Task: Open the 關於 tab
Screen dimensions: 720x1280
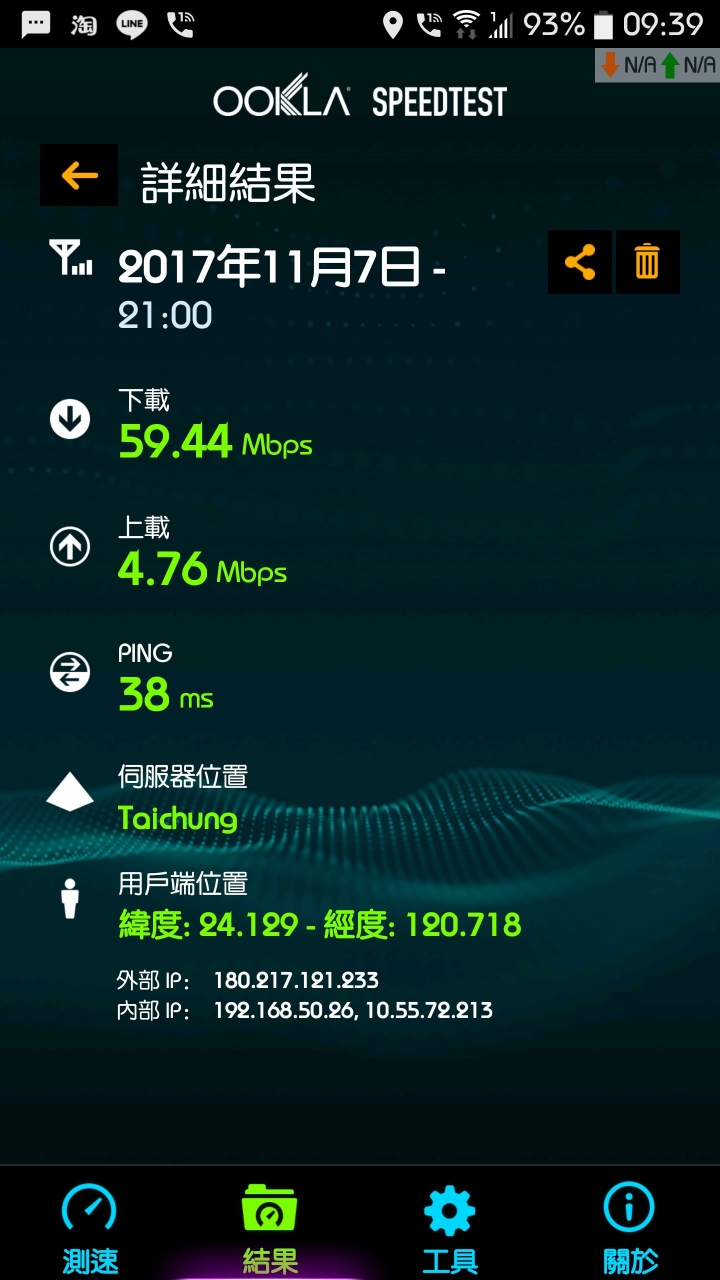Action: click(x=630, y=1228)
